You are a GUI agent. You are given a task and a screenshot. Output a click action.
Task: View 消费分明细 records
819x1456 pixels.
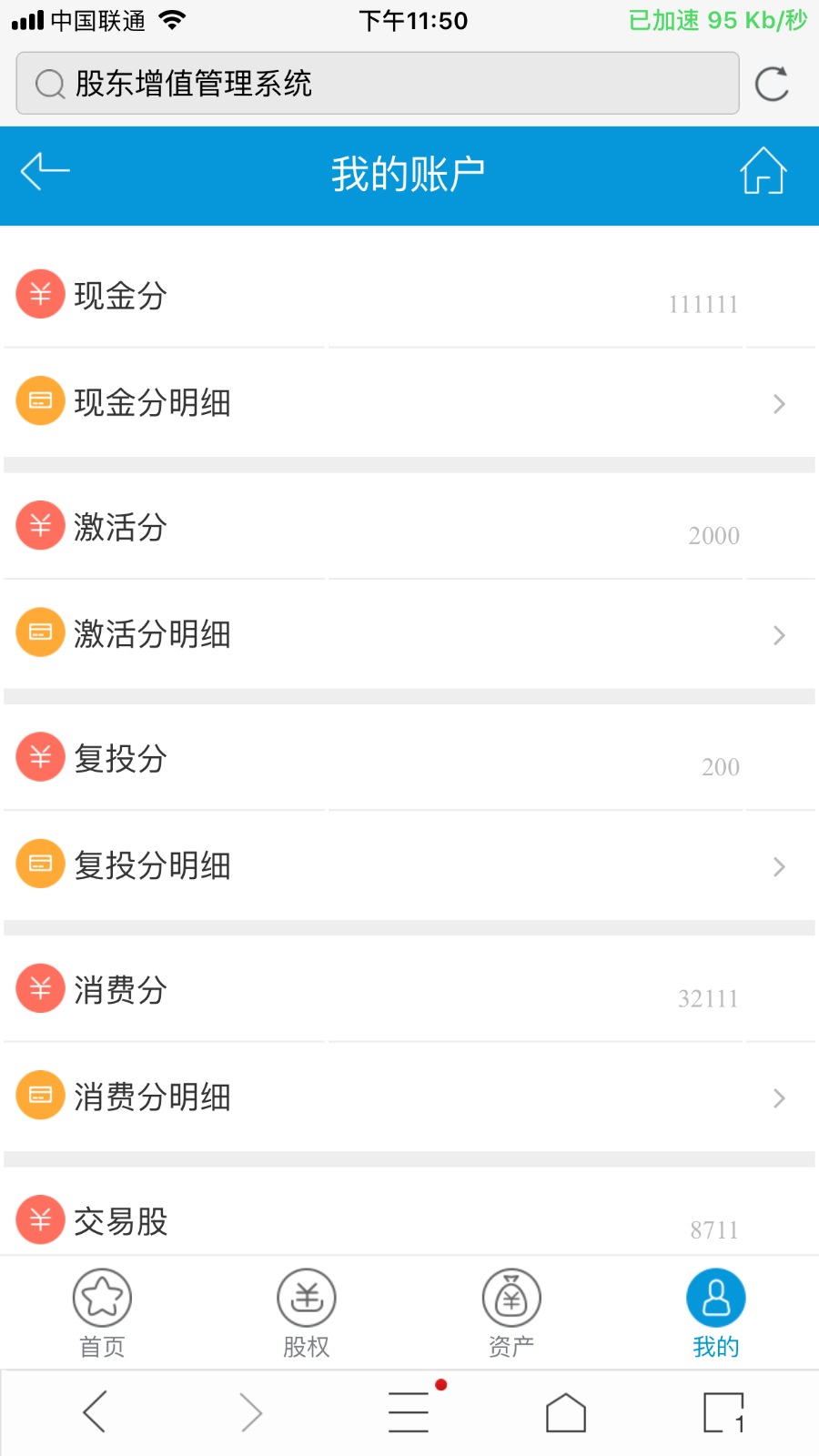coord(409,1096)
